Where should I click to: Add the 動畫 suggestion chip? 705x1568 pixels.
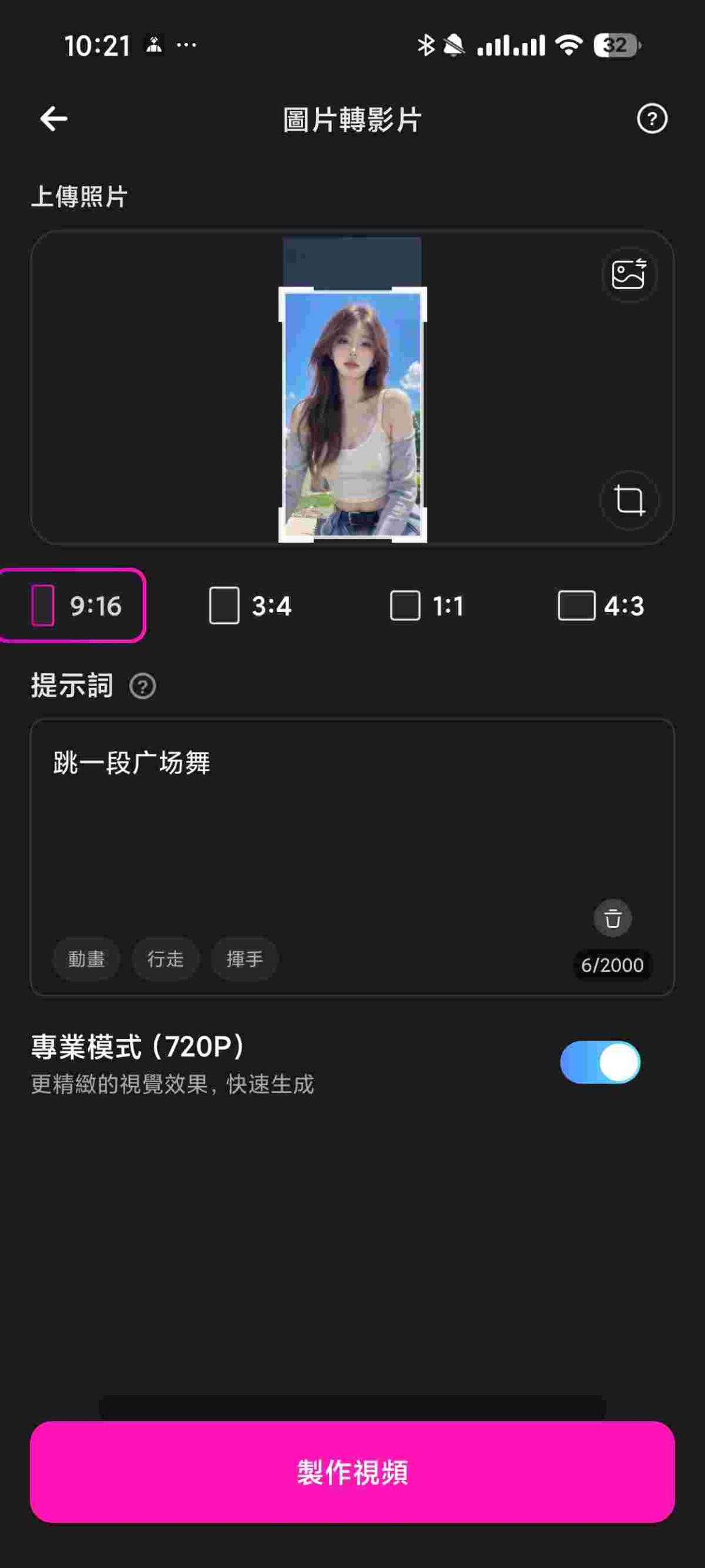tap(86, 959)
